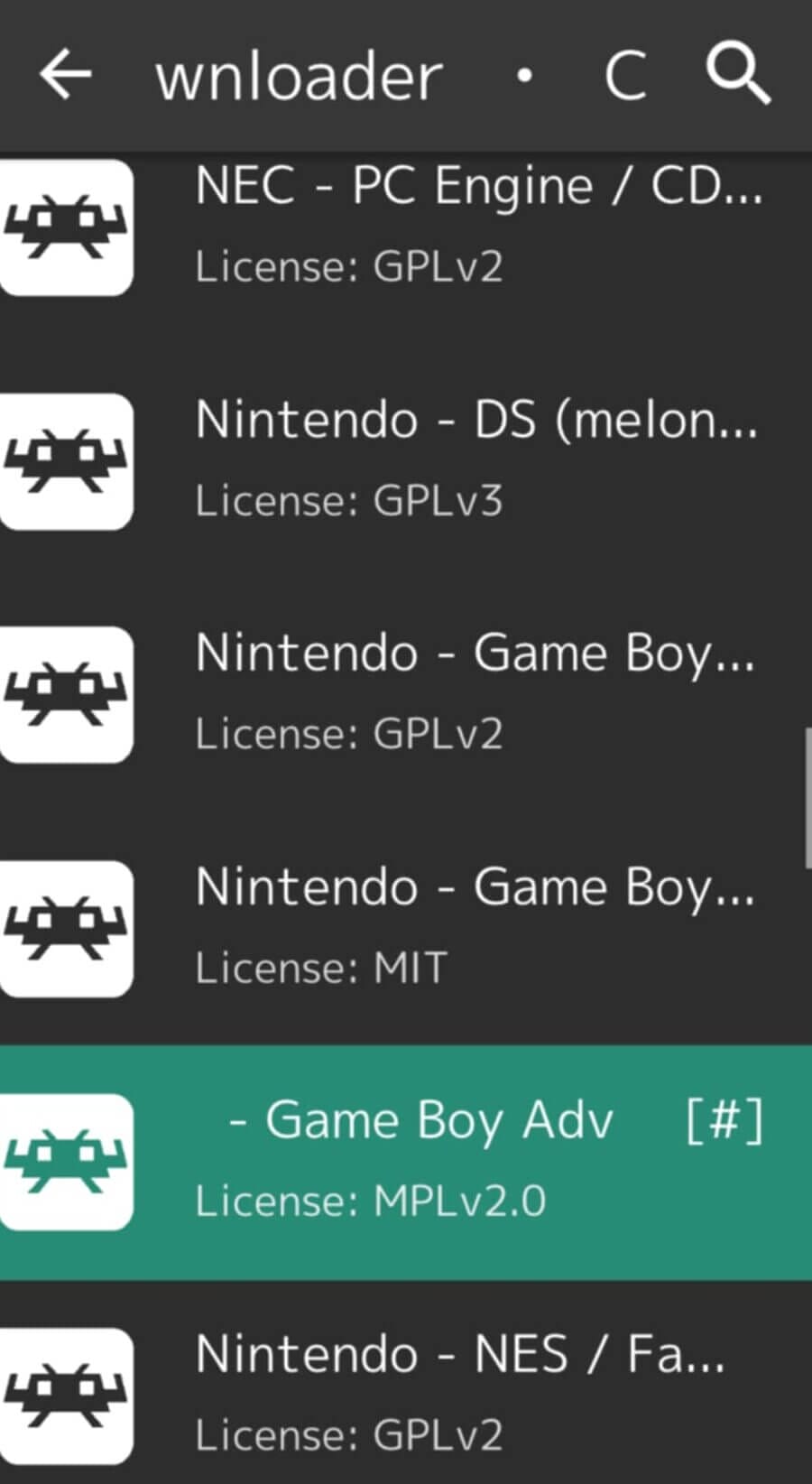Tap the search text field showing wnloader
The height and width of the screenshot is (1484, 812).
click(x=298, y=77)
